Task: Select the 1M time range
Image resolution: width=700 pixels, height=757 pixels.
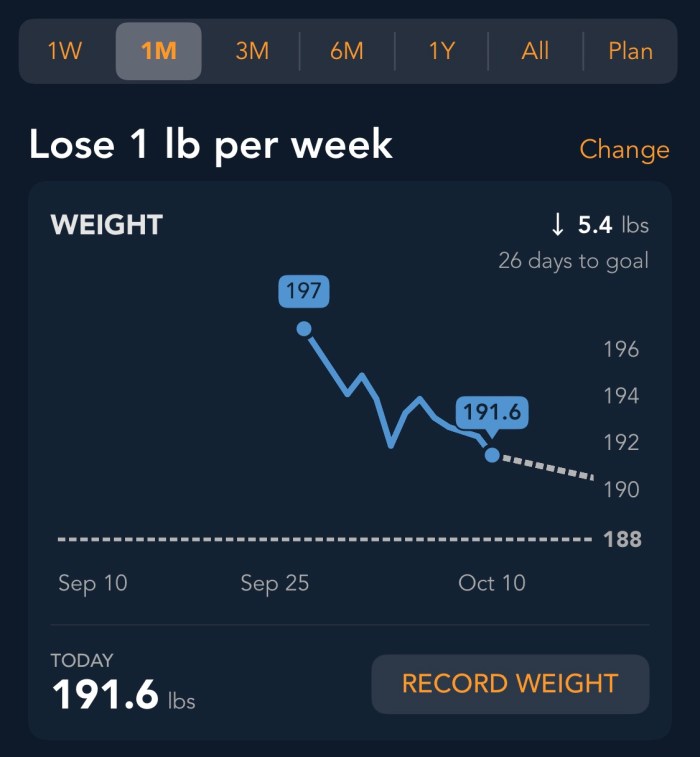Action: [x=159, y=51]
